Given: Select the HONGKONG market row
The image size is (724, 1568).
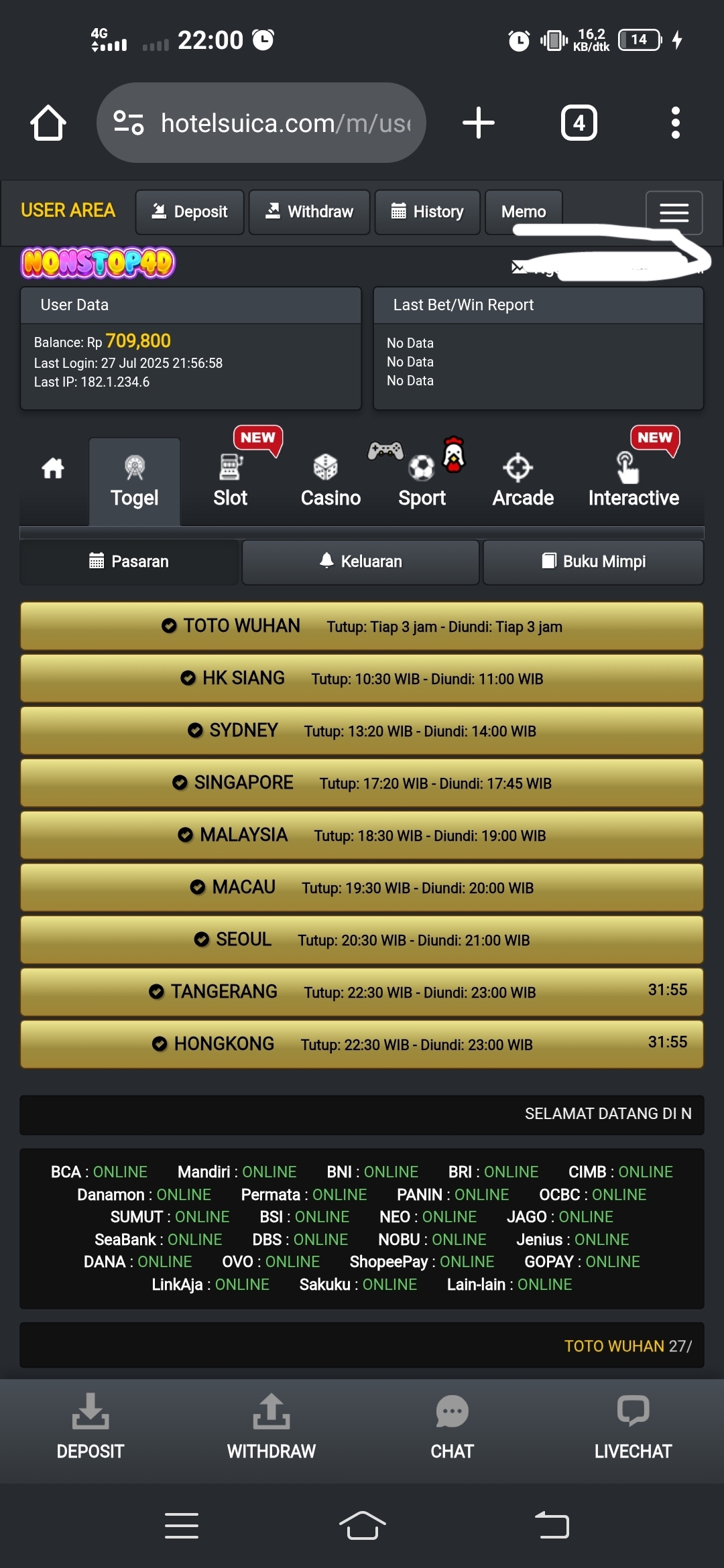Looking at the screenshot, I should click(362, 1044).
